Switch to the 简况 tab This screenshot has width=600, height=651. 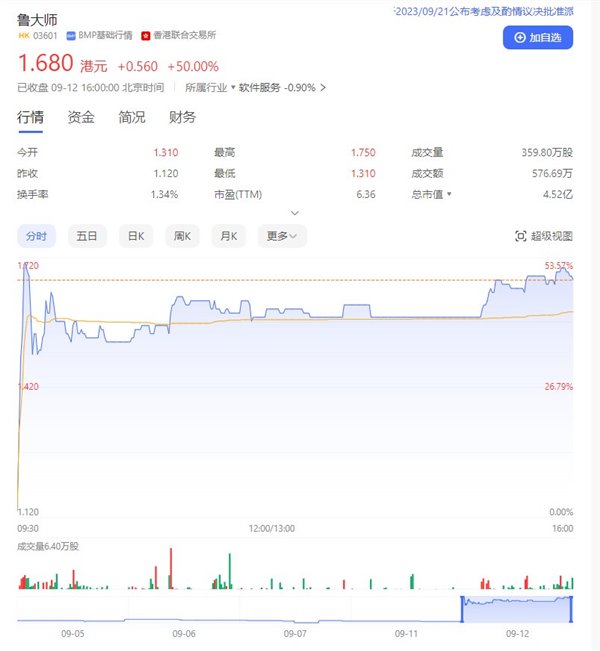131,117
